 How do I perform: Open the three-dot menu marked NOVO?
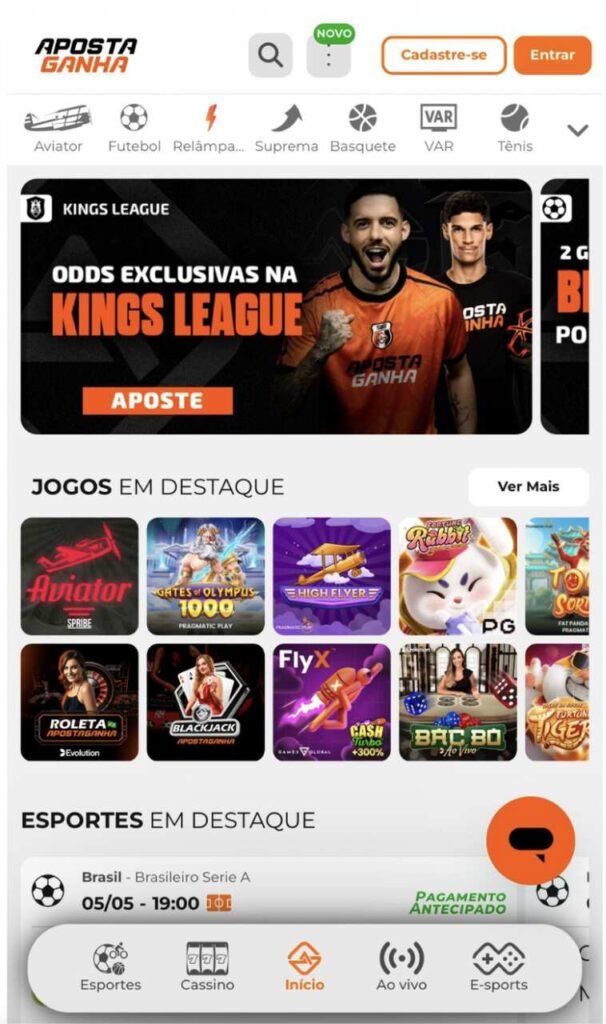[x=329, y=56]
